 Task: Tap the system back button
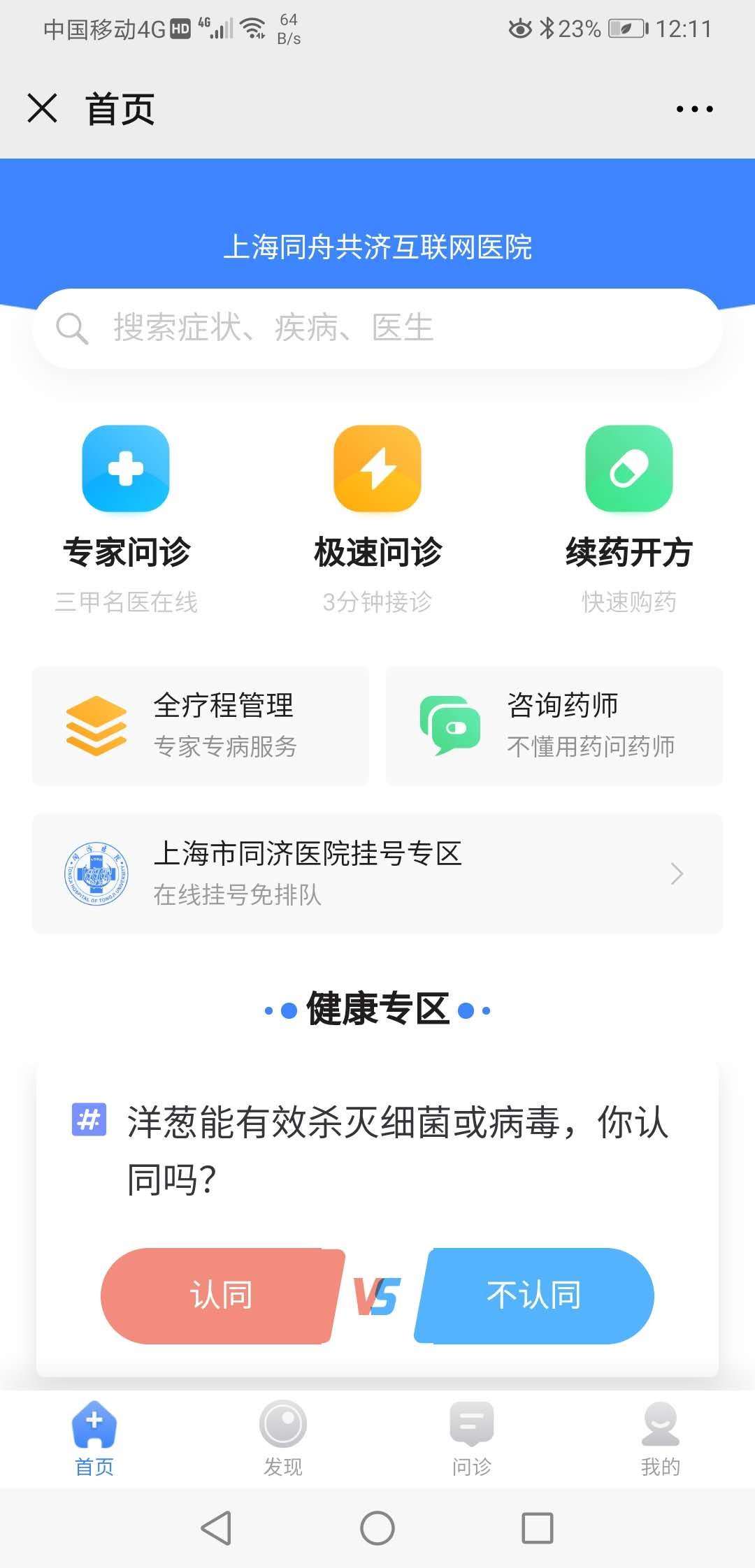pyautogui.click(x=216, y=1528)
